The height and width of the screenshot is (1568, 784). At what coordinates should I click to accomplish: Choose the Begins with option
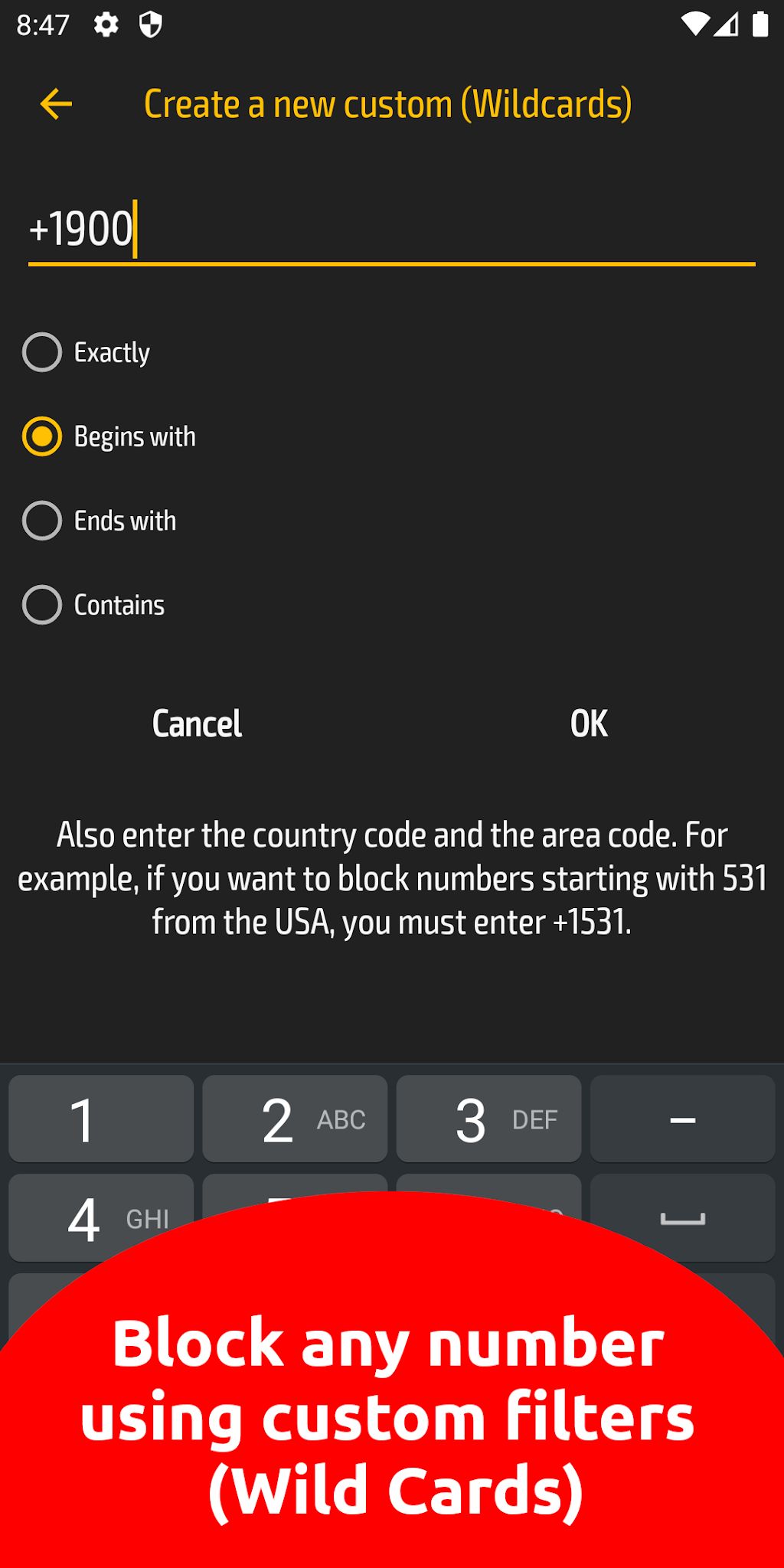pyautogui.click(x=109, y=436)
